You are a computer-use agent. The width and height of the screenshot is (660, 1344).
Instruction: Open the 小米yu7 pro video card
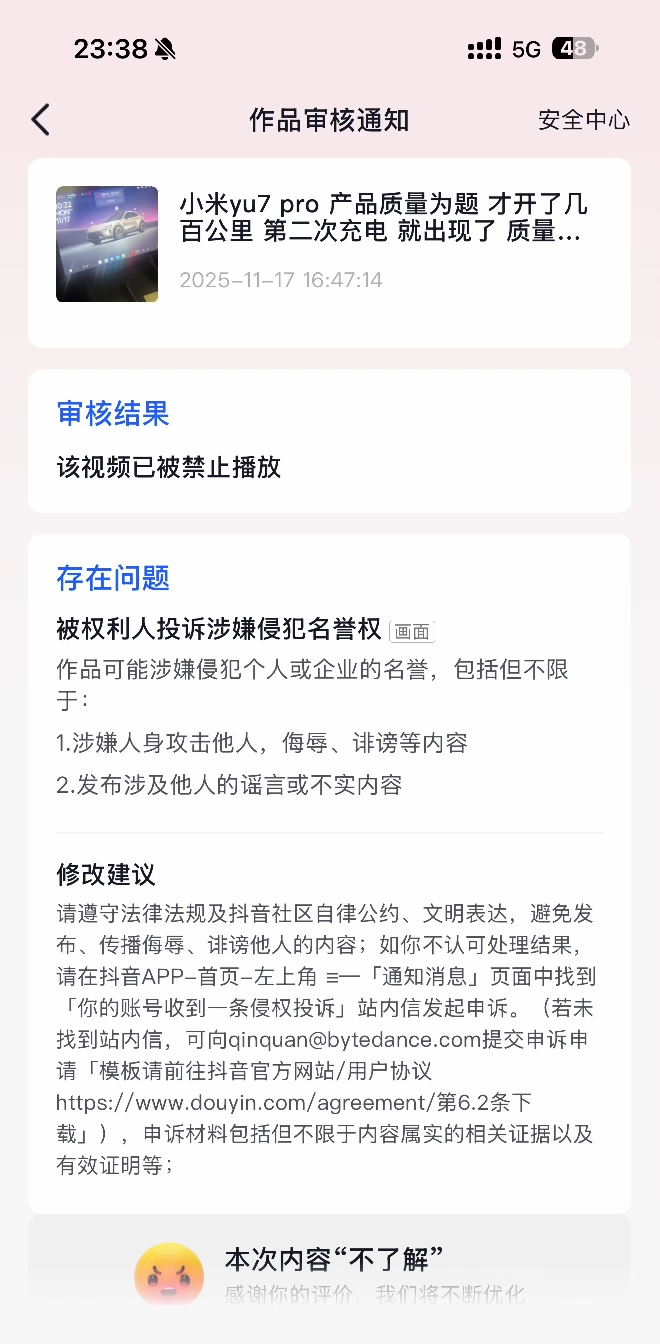point(329,245)
